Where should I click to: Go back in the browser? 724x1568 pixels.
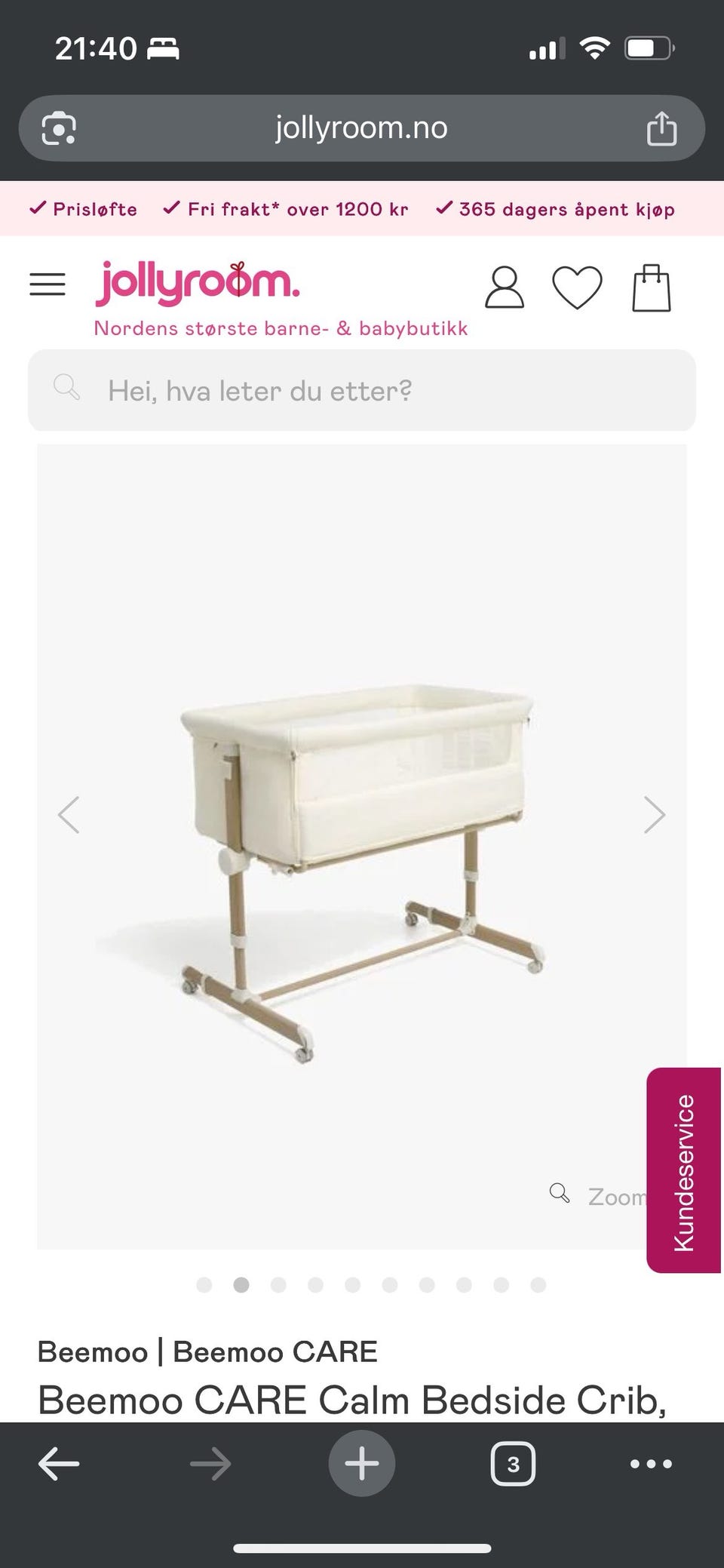pyautogui.click(x=59, y=1464)
